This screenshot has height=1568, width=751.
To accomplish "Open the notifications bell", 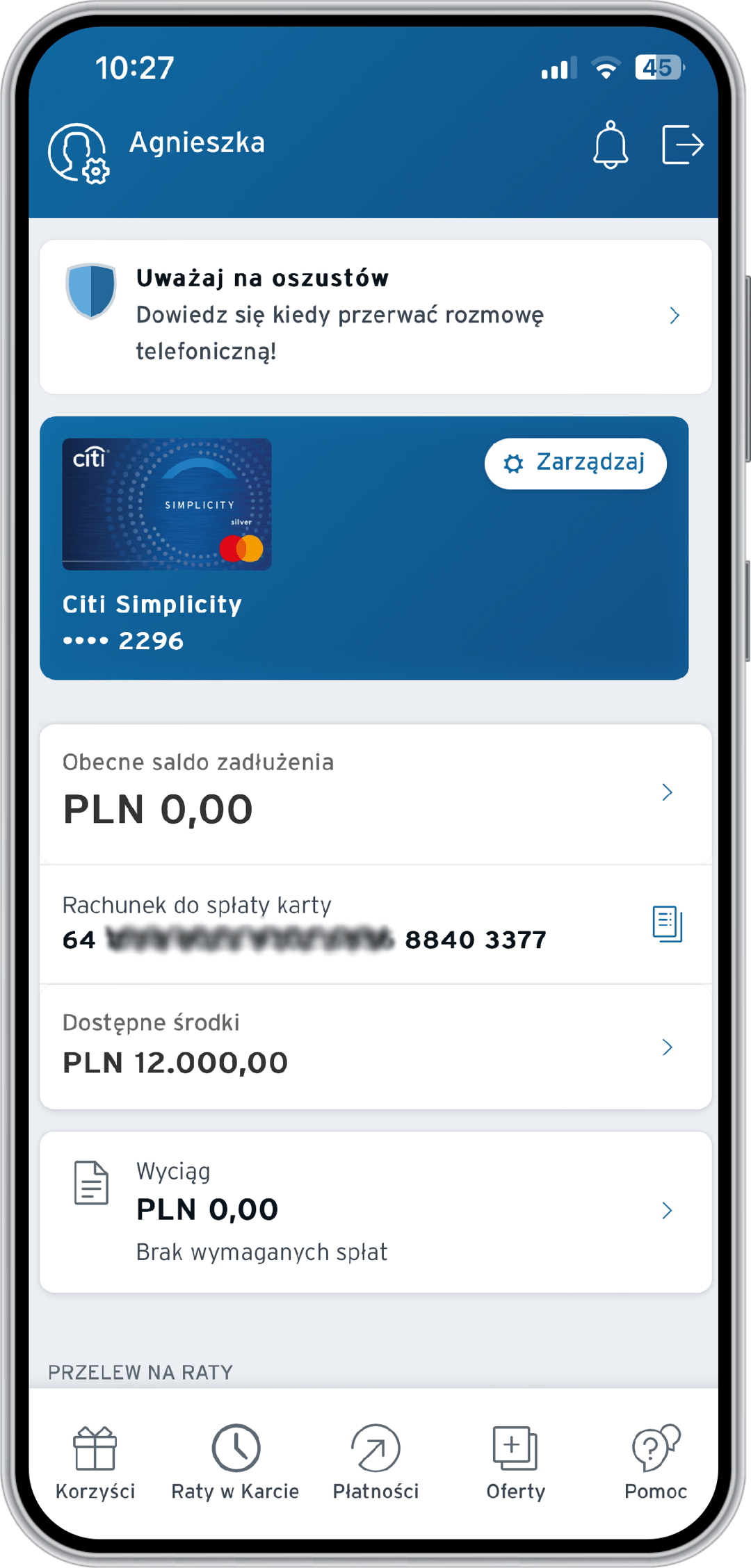I will 610,145.
